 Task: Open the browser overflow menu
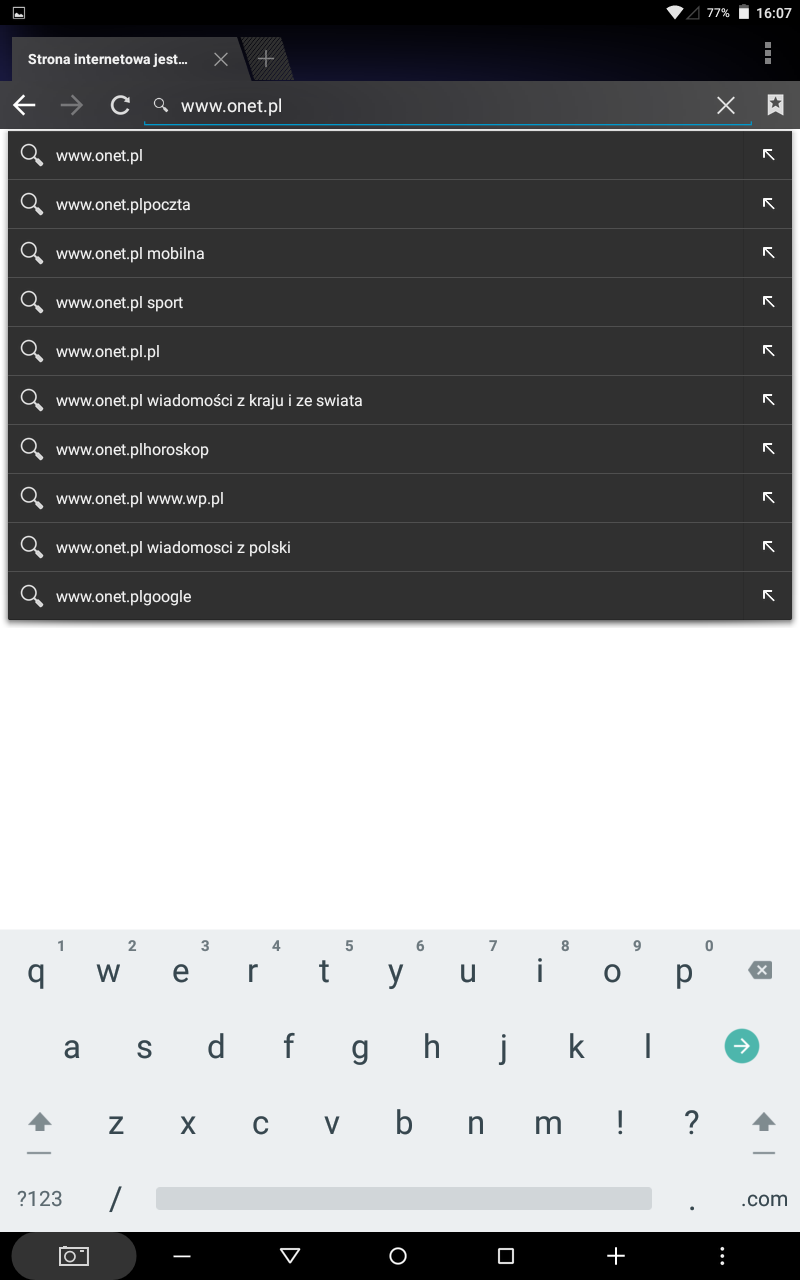point(768,53)
